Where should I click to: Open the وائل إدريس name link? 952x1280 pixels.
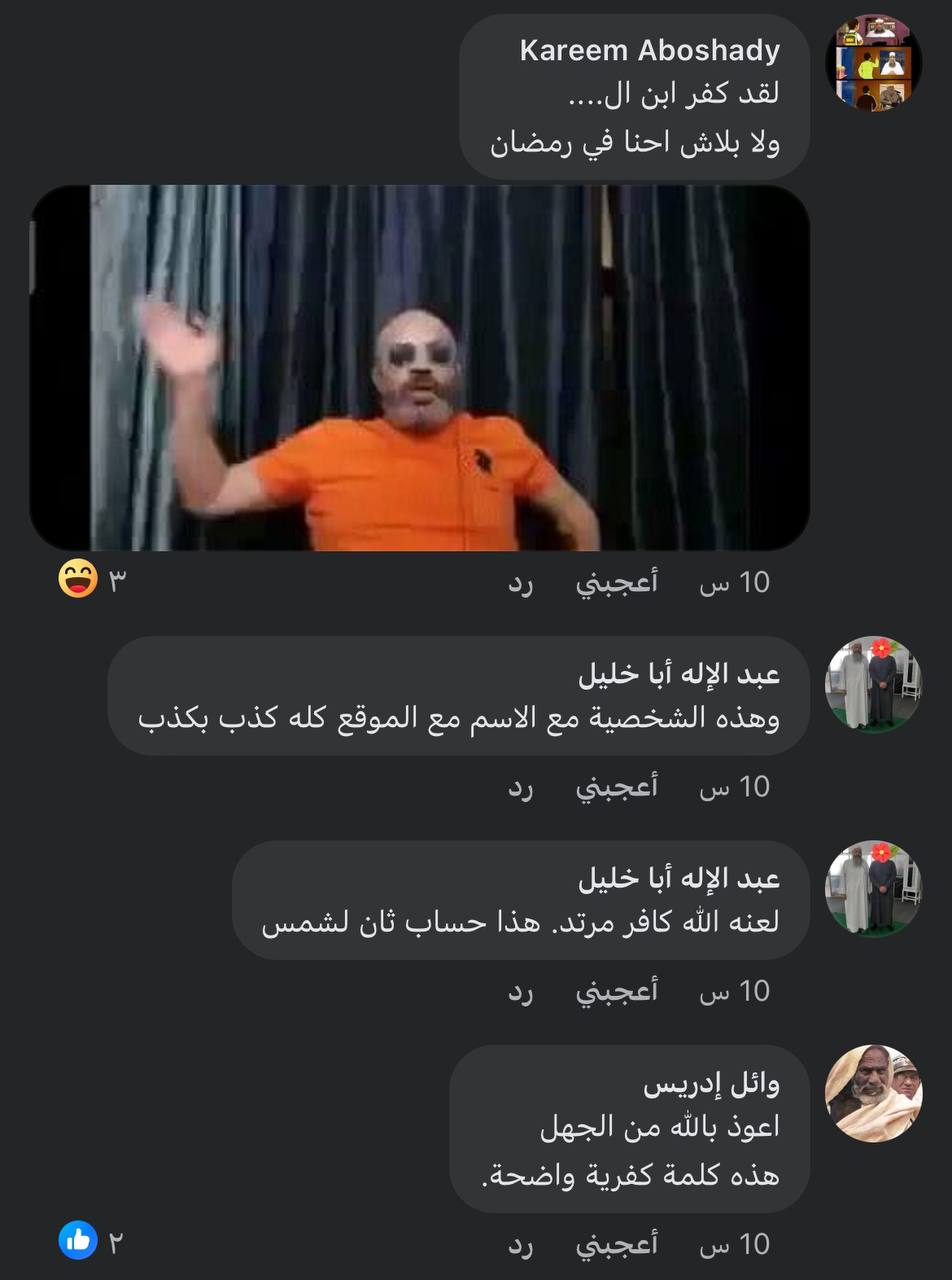pos(710,1083)
